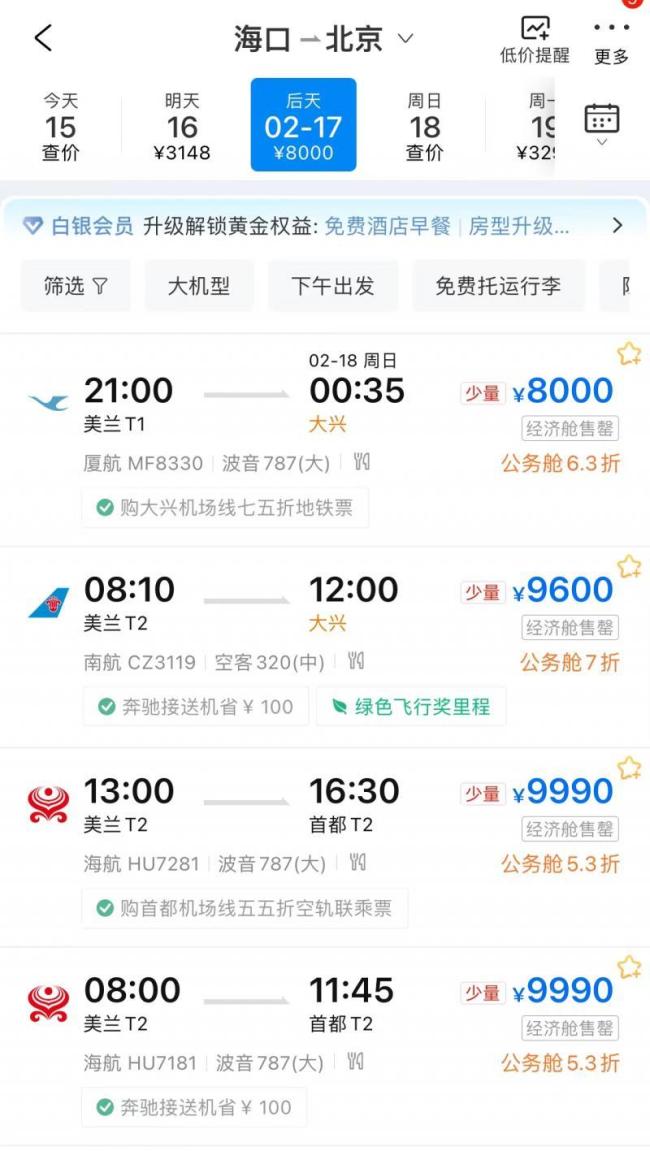Star the CZ3119 flight
The image size is (650, 1151).
click(x=629, y=567)
